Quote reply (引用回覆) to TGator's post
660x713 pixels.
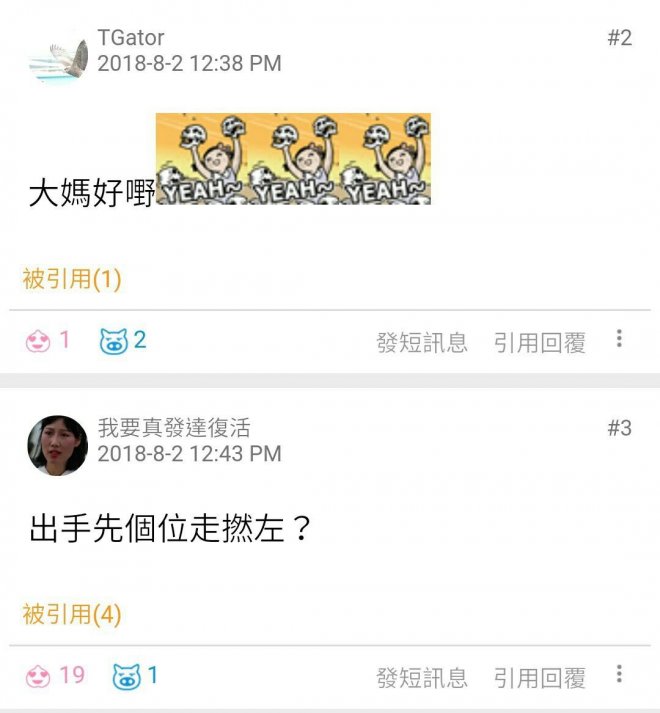539,343
